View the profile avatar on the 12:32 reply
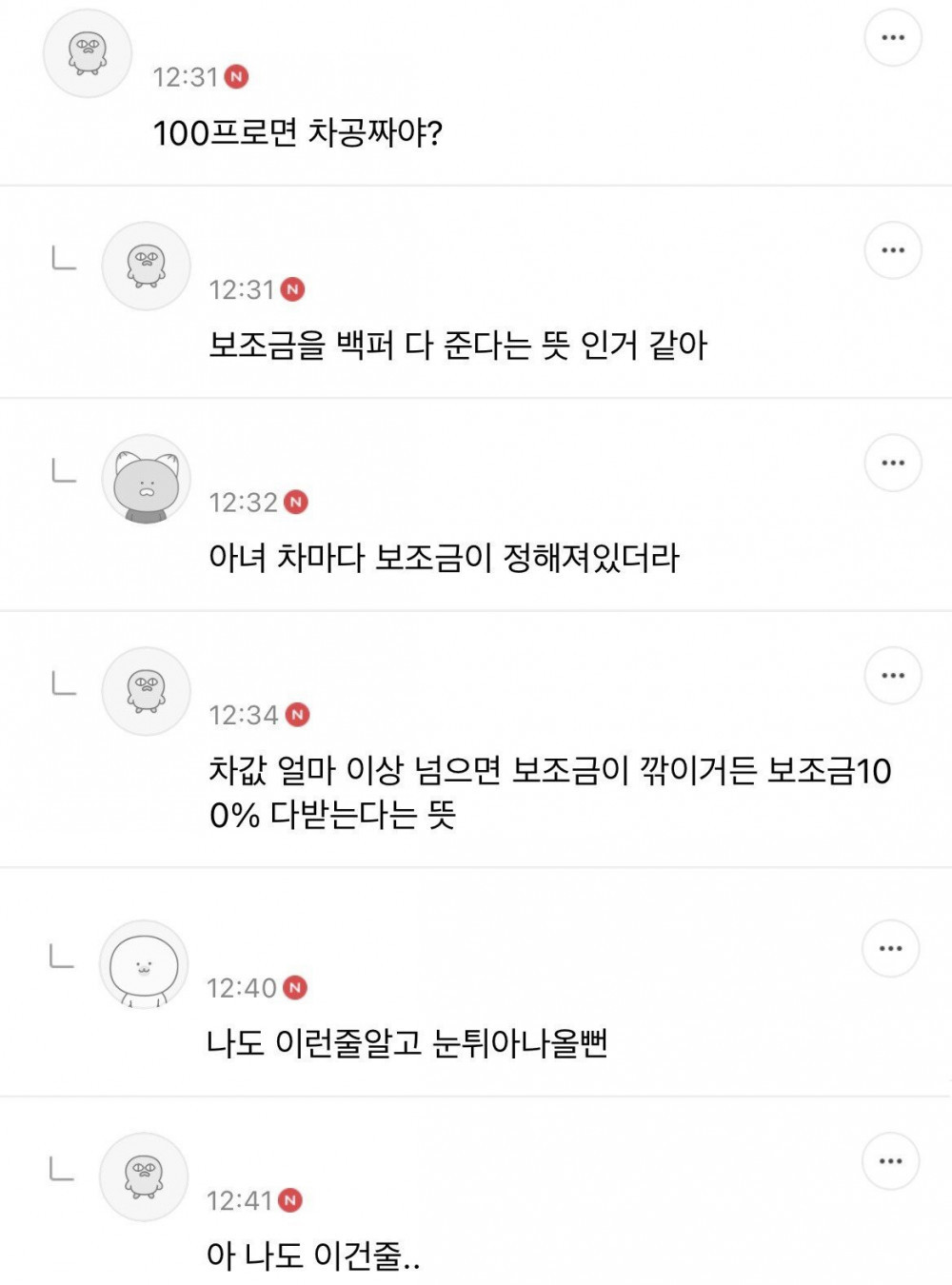This screenshot has width=952, height=1285. pos(147,479)
